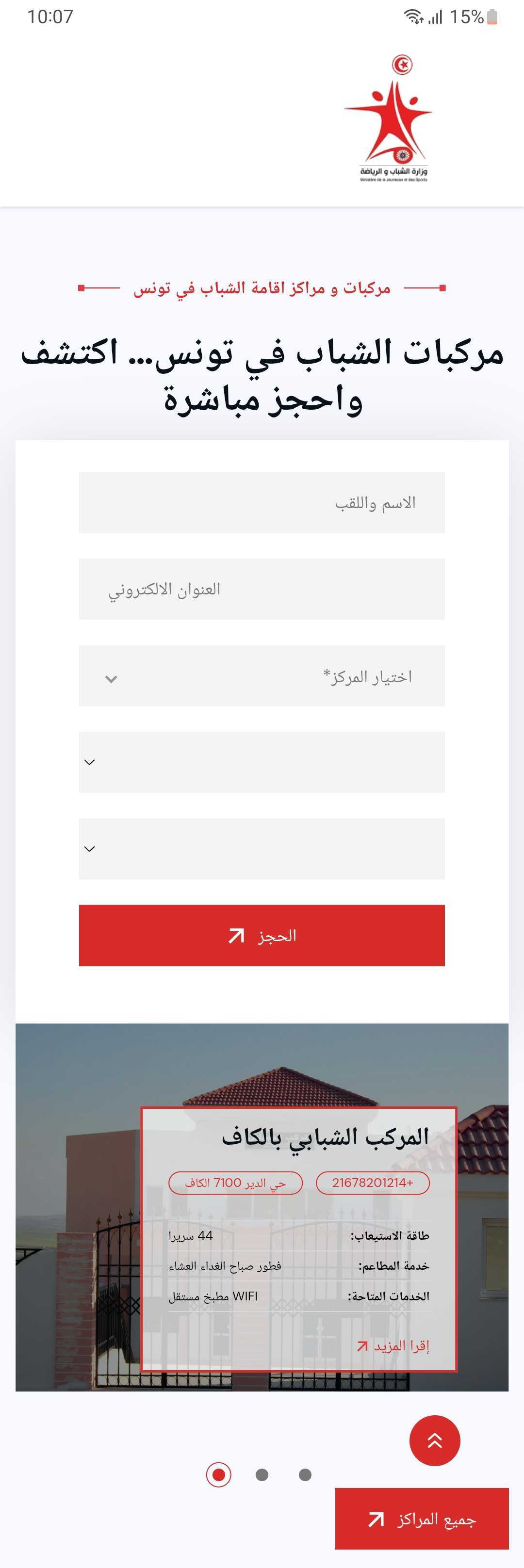Tap the phone chip +21678201214
524x1568 pixels.
372,1183
